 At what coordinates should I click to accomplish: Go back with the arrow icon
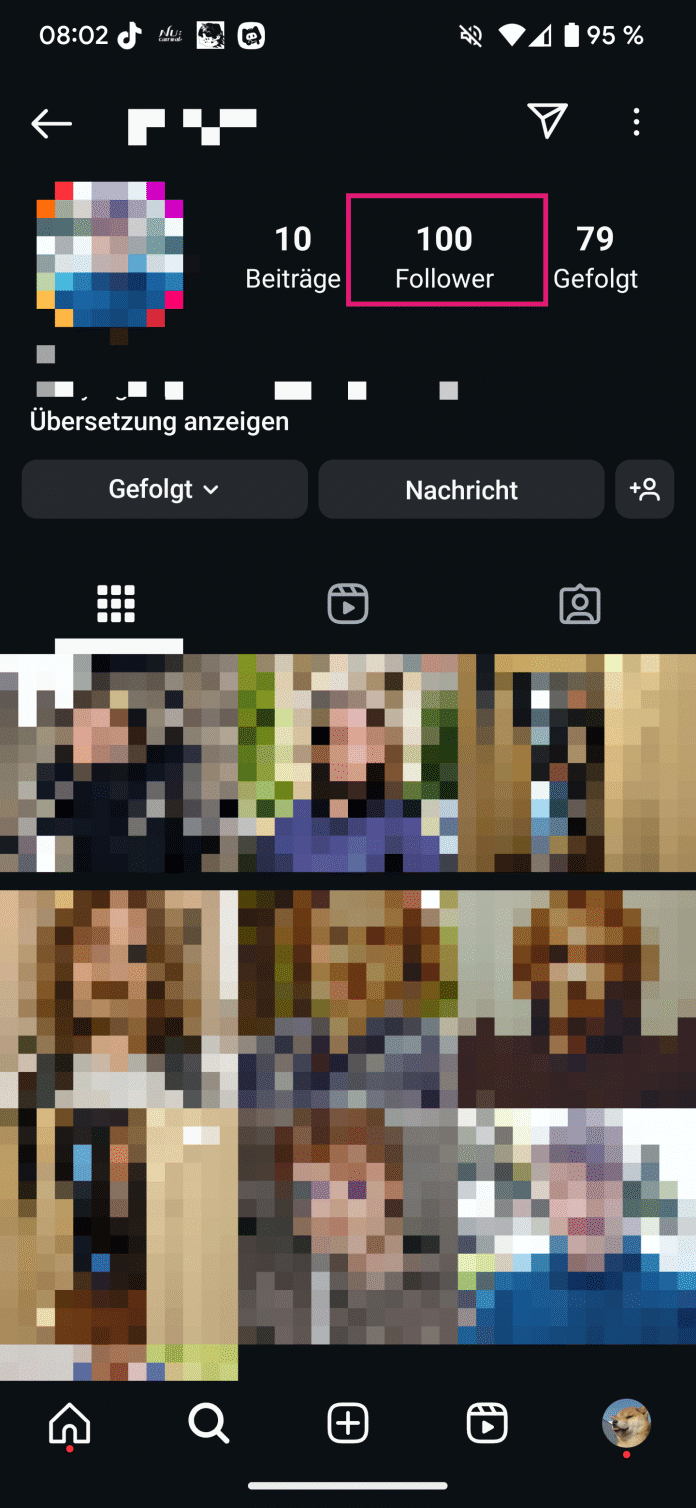51,123
